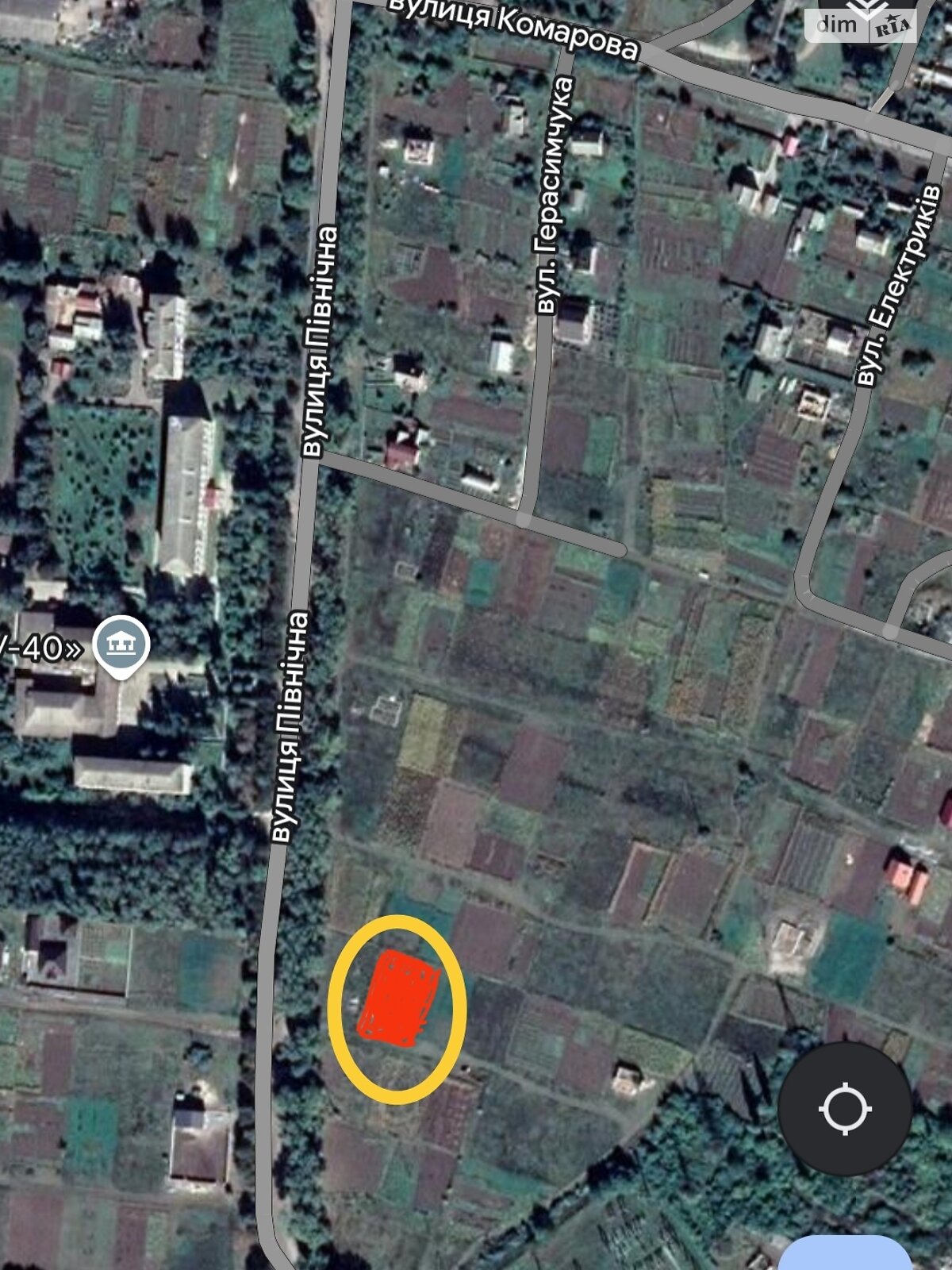Open the museum place marker near «…-40»

pyautogui.click(x=121, y=645)
